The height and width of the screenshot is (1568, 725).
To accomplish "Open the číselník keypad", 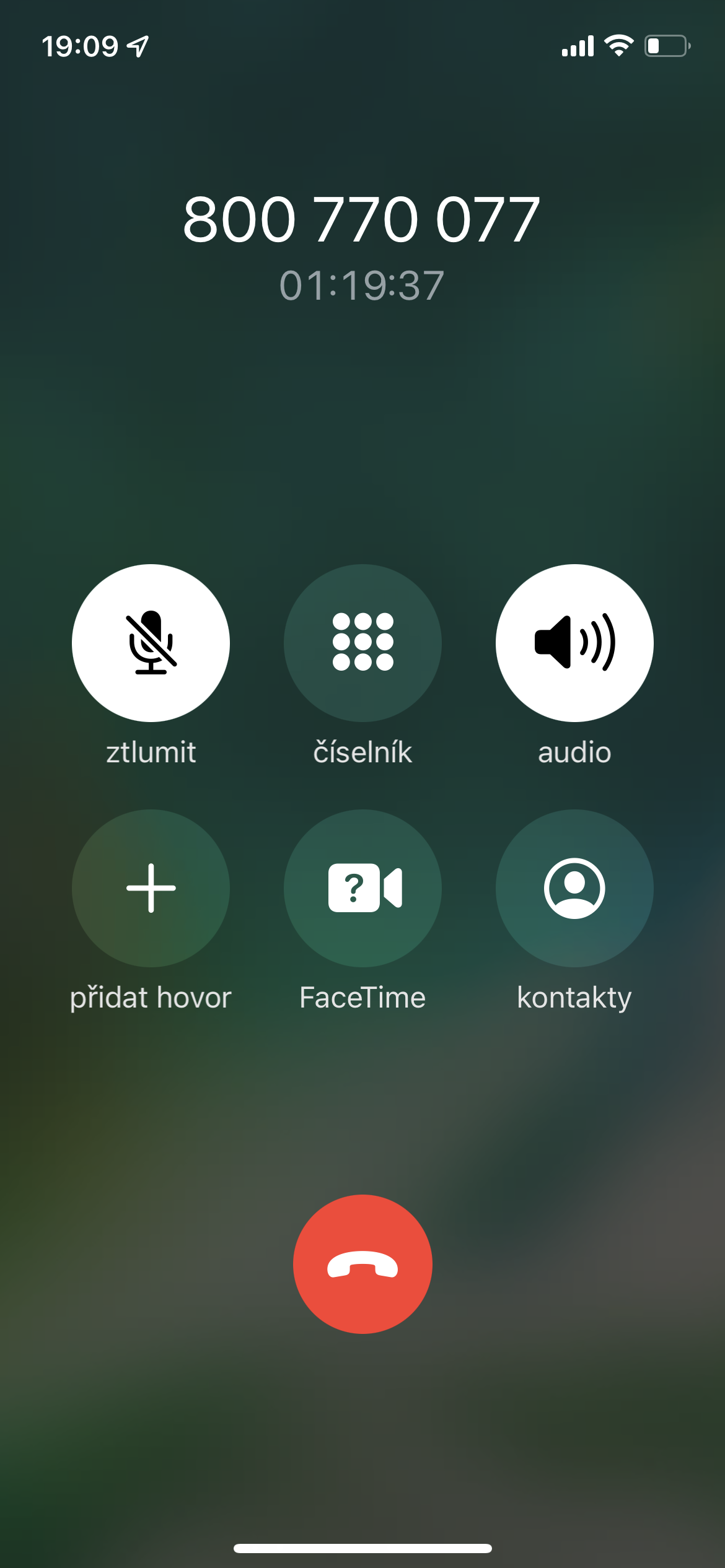I will click(362, 643).
